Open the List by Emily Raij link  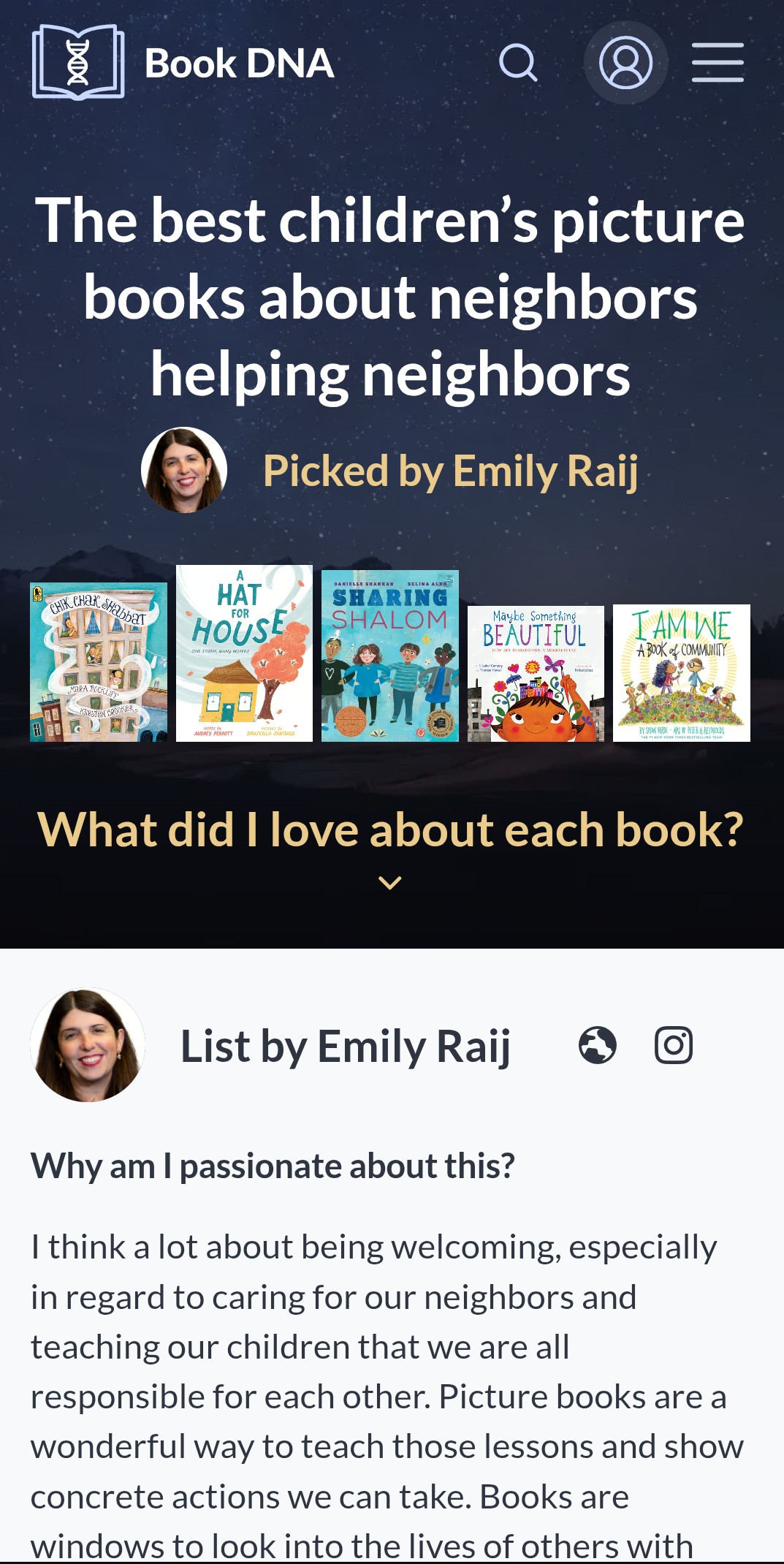point(345,1046)
